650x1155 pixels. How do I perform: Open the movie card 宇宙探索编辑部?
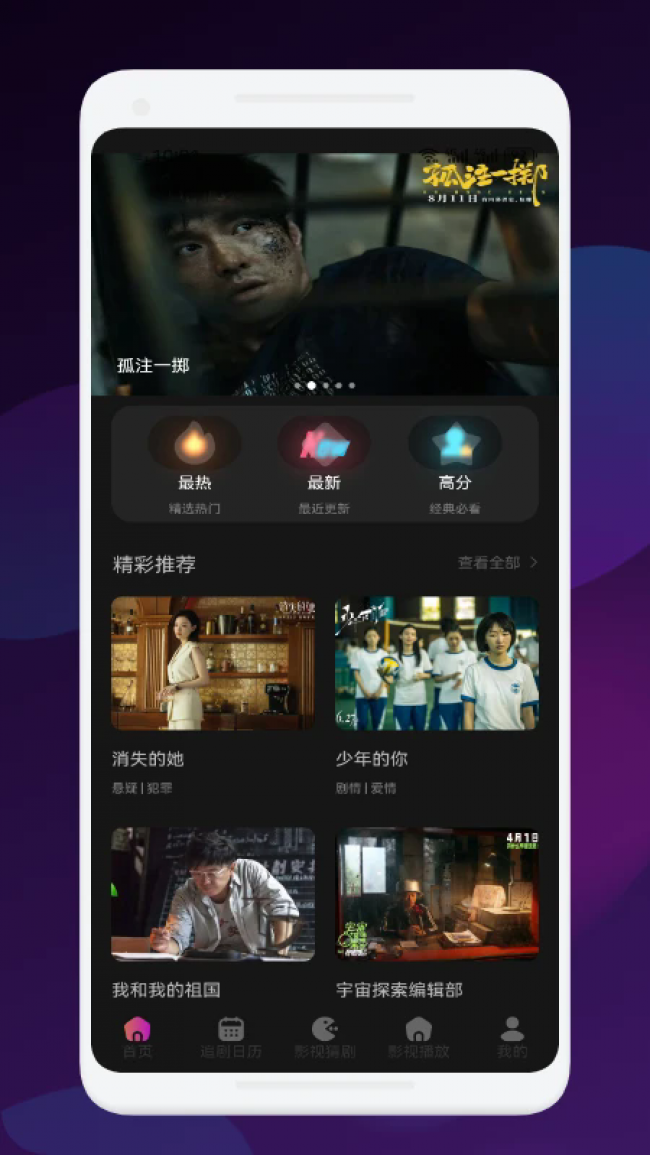tap(437, 913)
